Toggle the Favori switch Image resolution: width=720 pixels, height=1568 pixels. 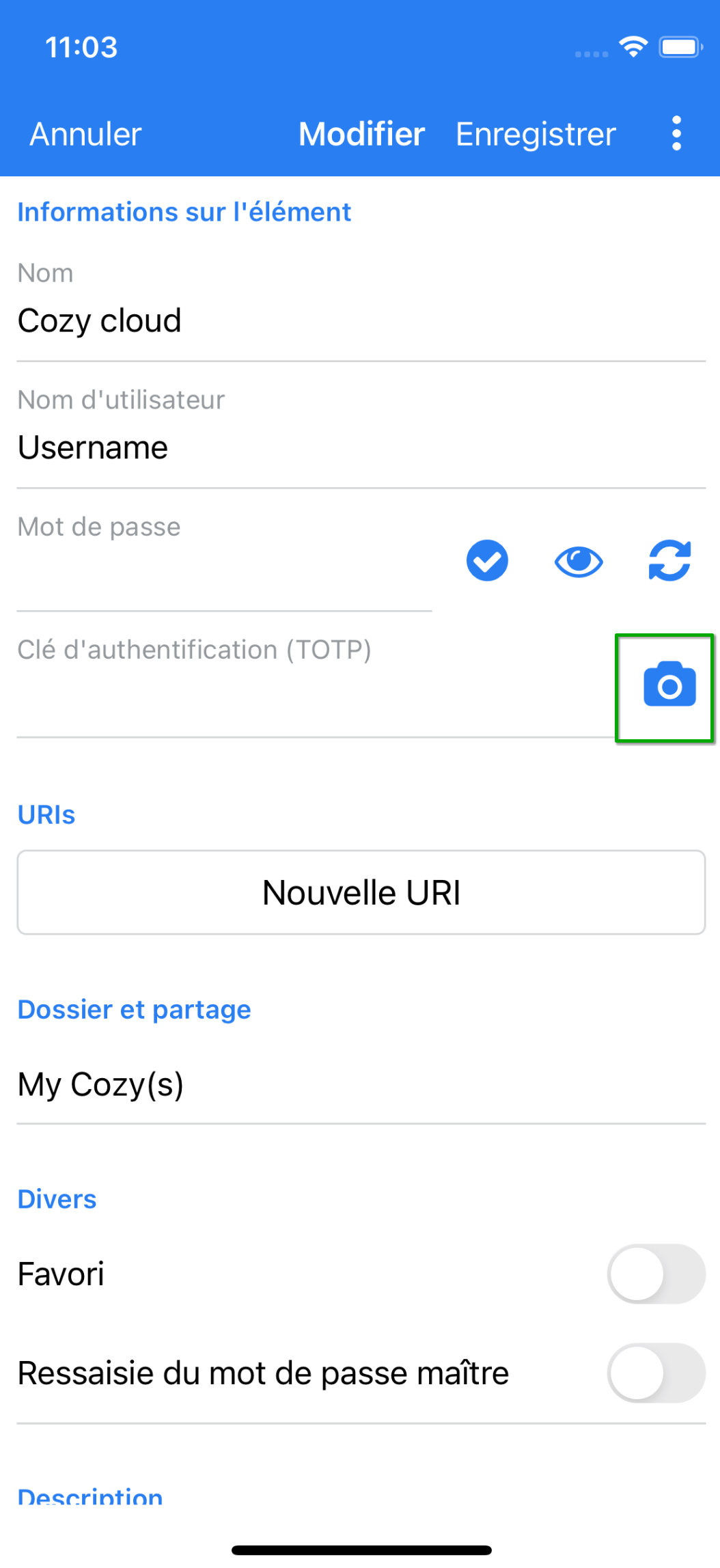coord(655,1274)
